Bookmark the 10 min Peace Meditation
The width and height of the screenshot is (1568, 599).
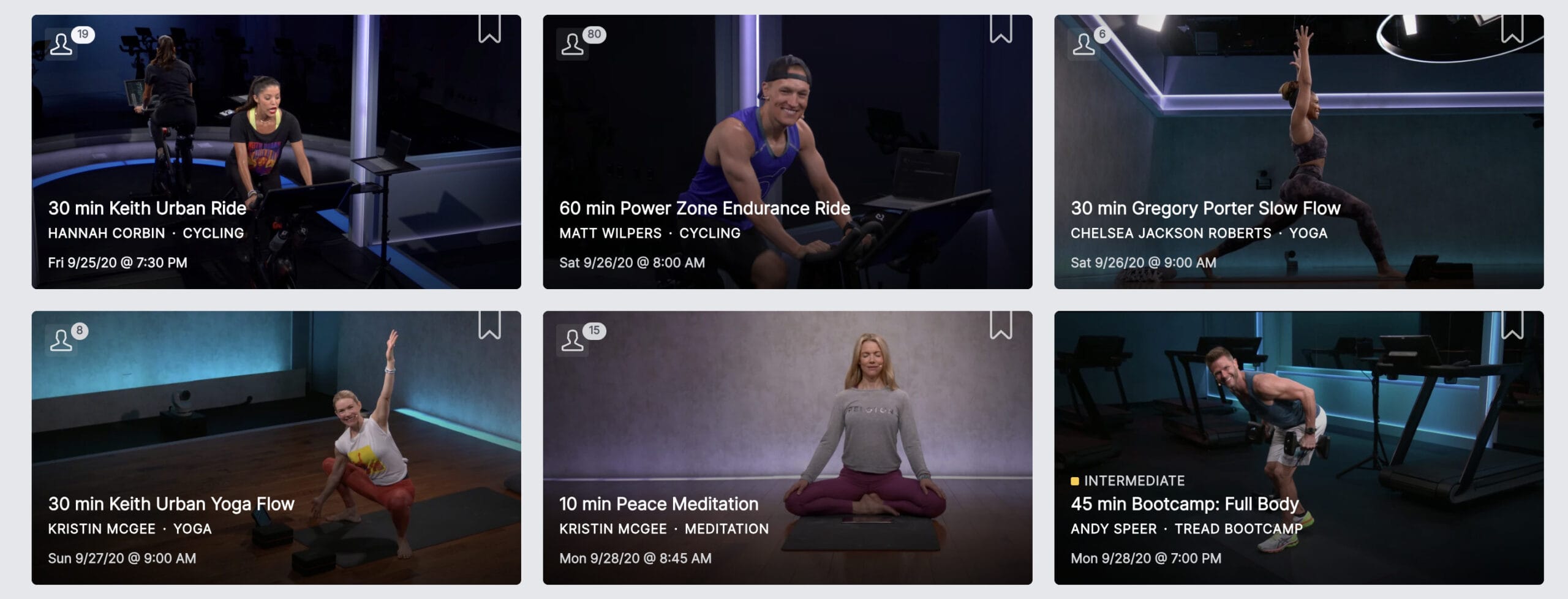[x=1001, y=325]
